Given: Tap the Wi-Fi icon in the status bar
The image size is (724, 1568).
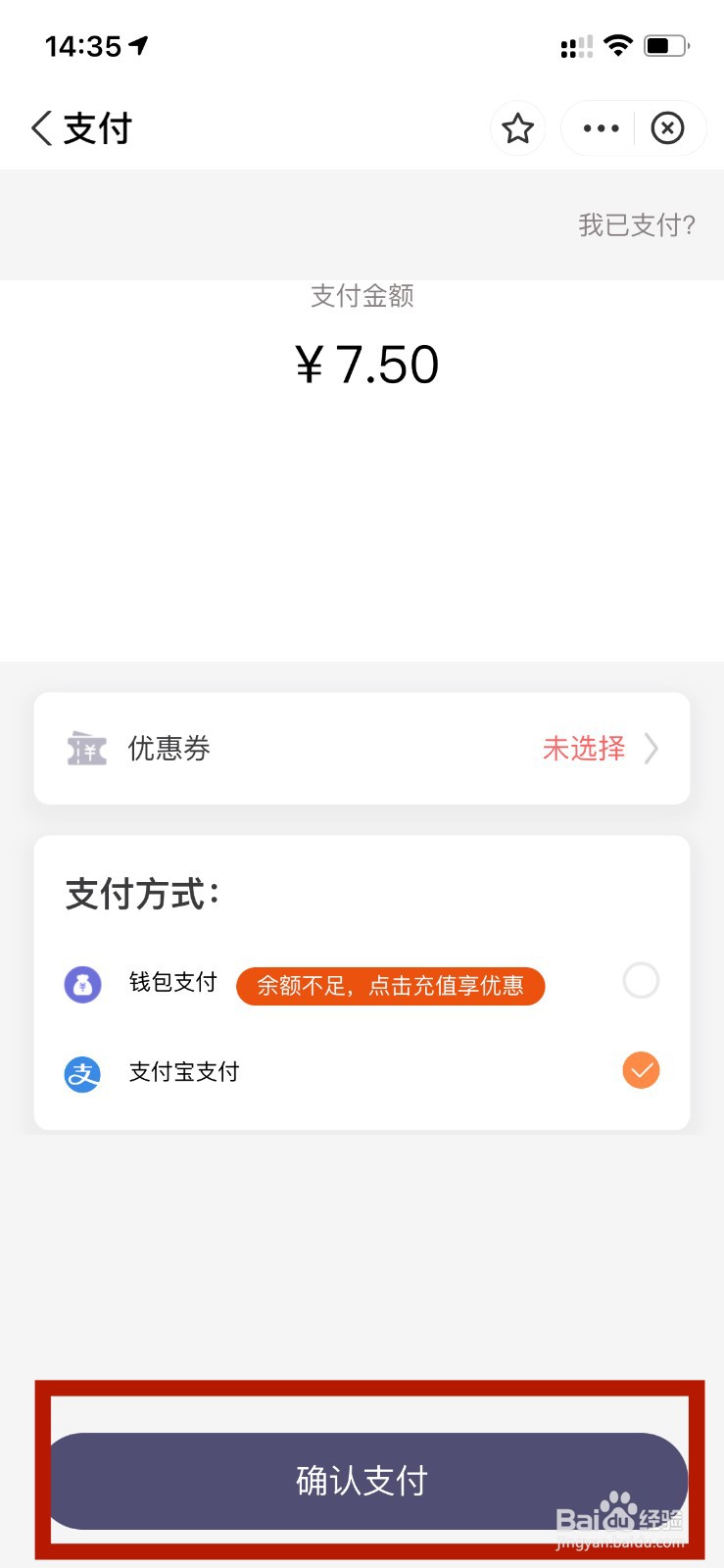Looking at the screenshot, I should point(618,44).
